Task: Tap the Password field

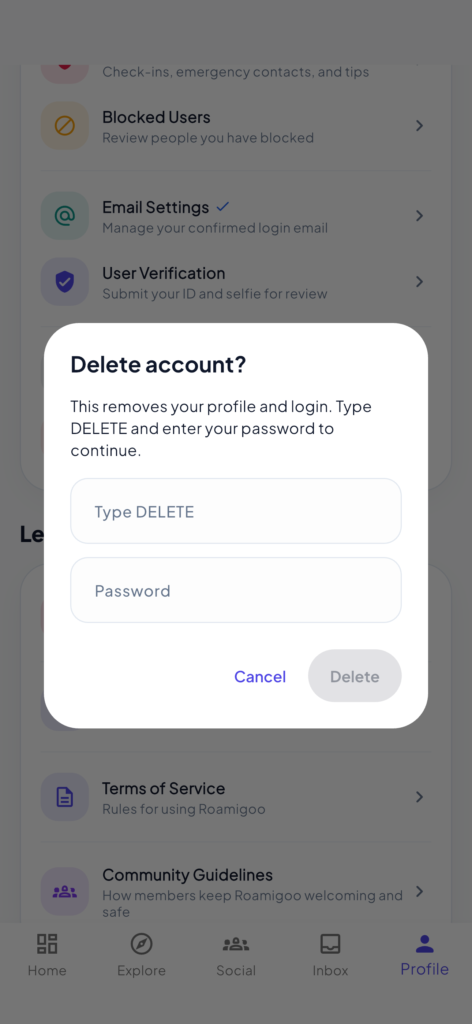Action: pos(236,590)
